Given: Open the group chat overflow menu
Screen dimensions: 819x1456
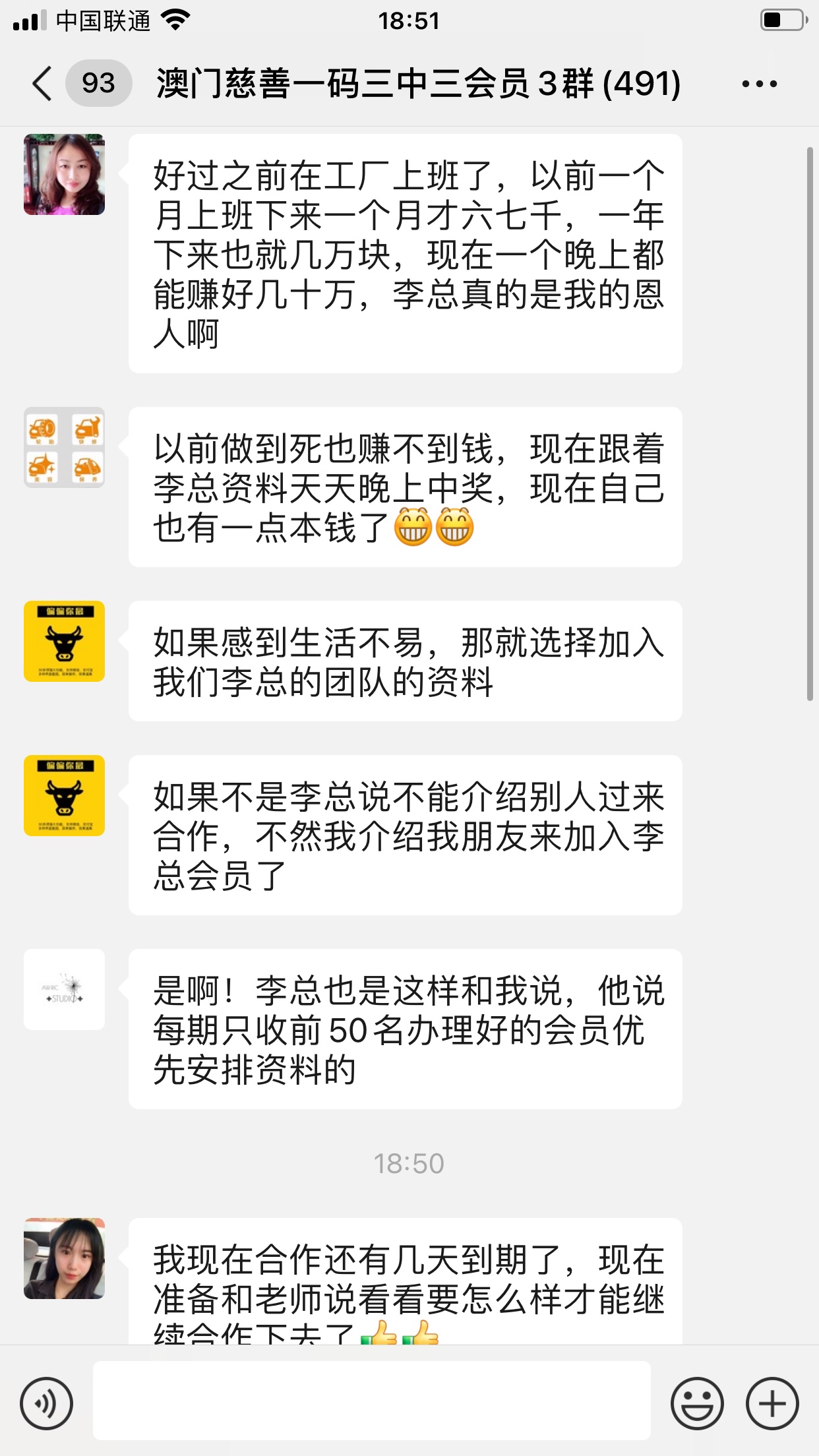Looking at the screenshot, I should (x=759, y=84).
